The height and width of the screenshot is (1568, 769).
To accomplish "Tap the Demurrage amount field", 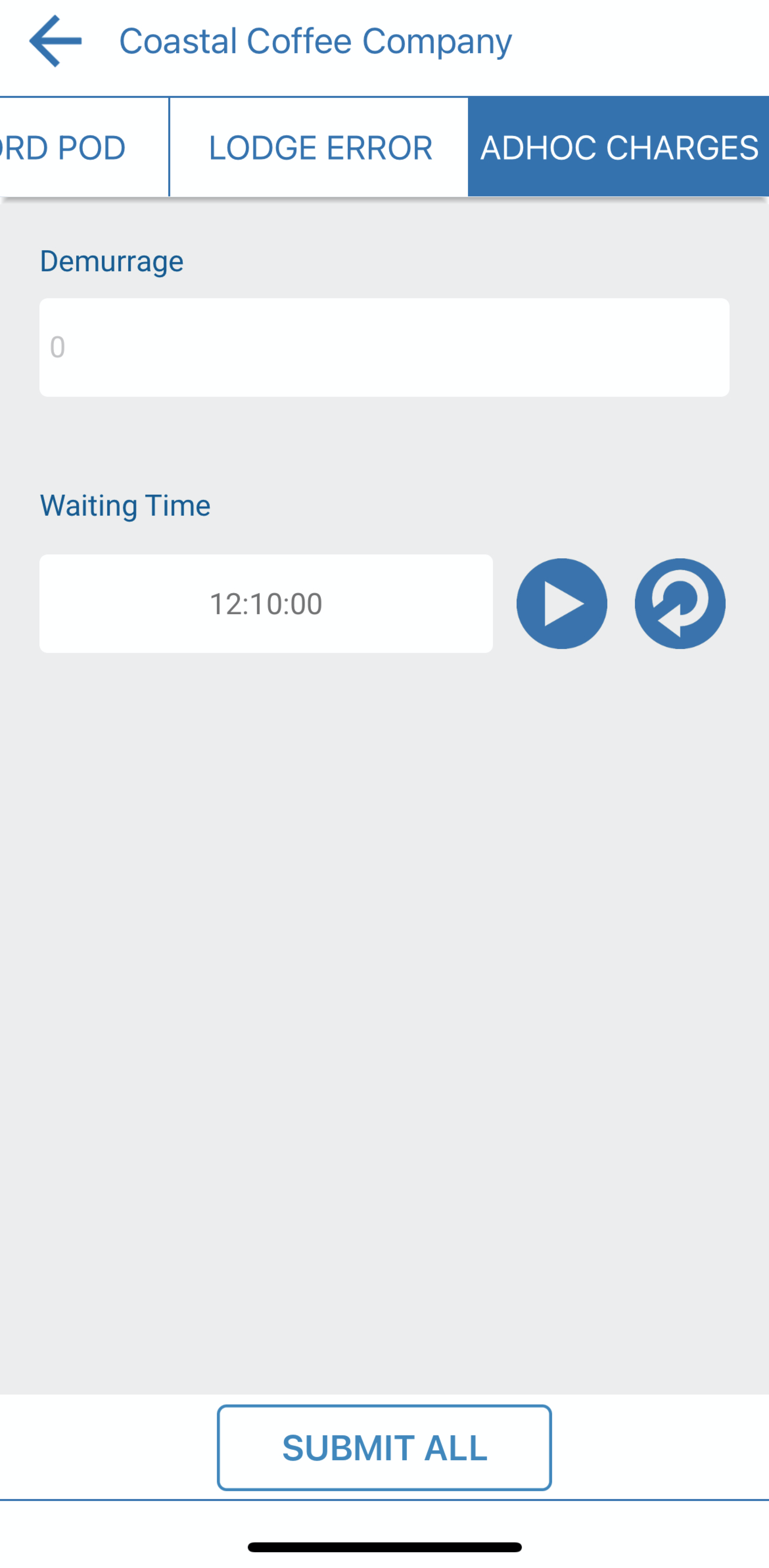I will tap(384, 347).
